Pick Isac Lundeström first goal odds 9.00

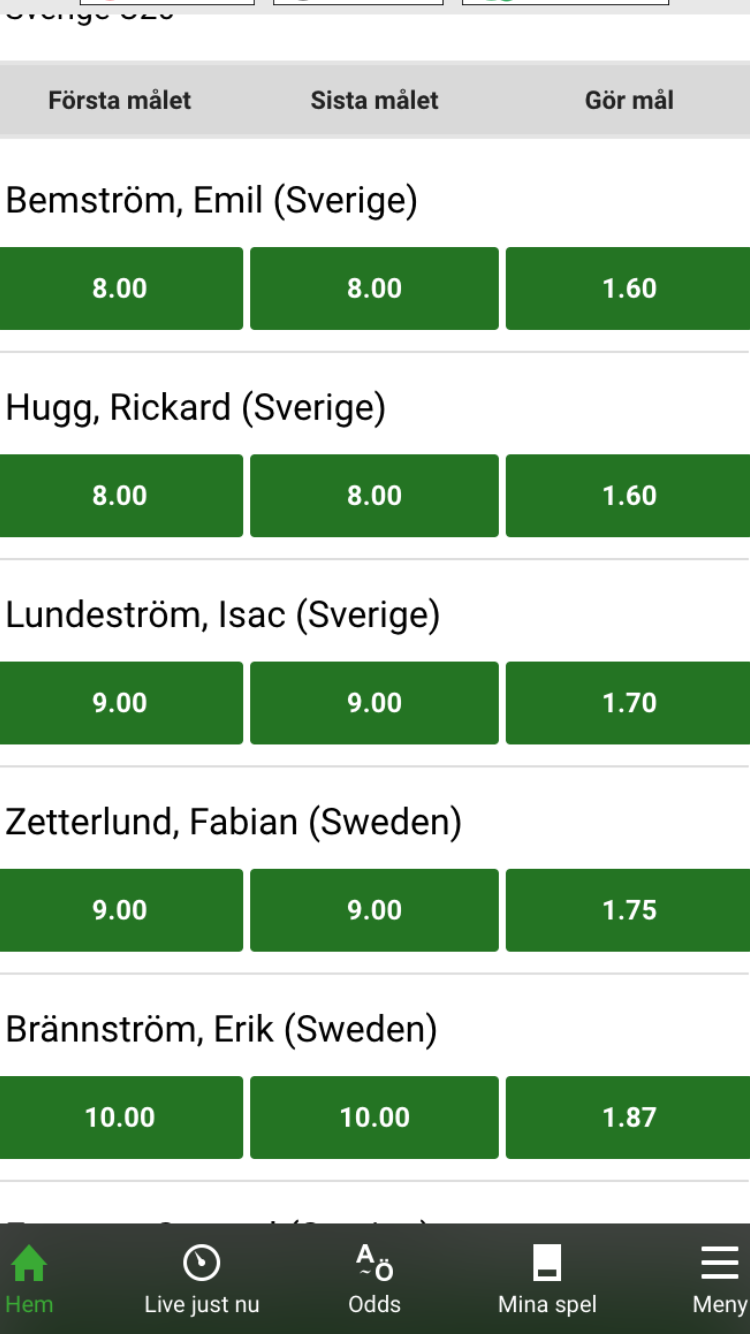point(121,702)
